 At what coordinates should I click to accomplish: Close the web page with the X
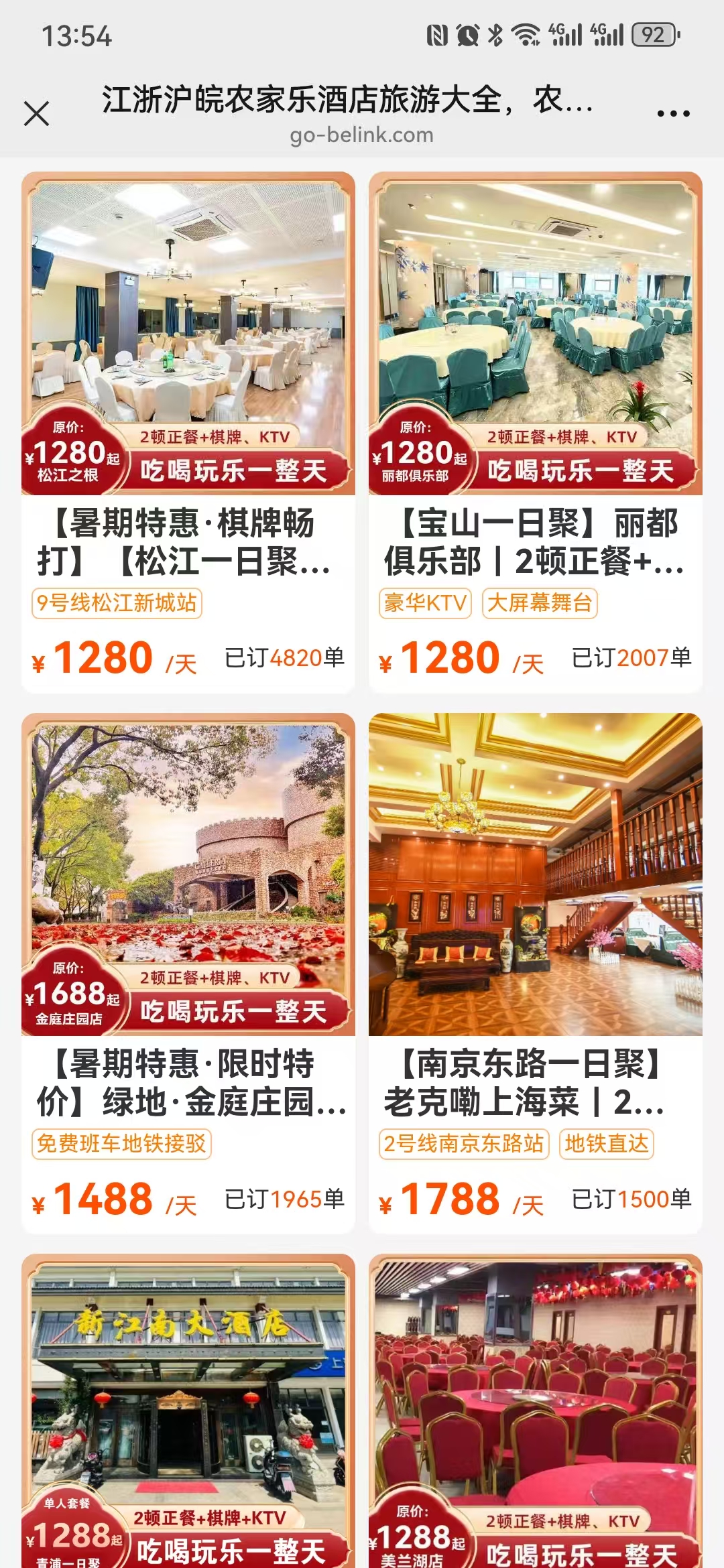(x=37, y=113)
